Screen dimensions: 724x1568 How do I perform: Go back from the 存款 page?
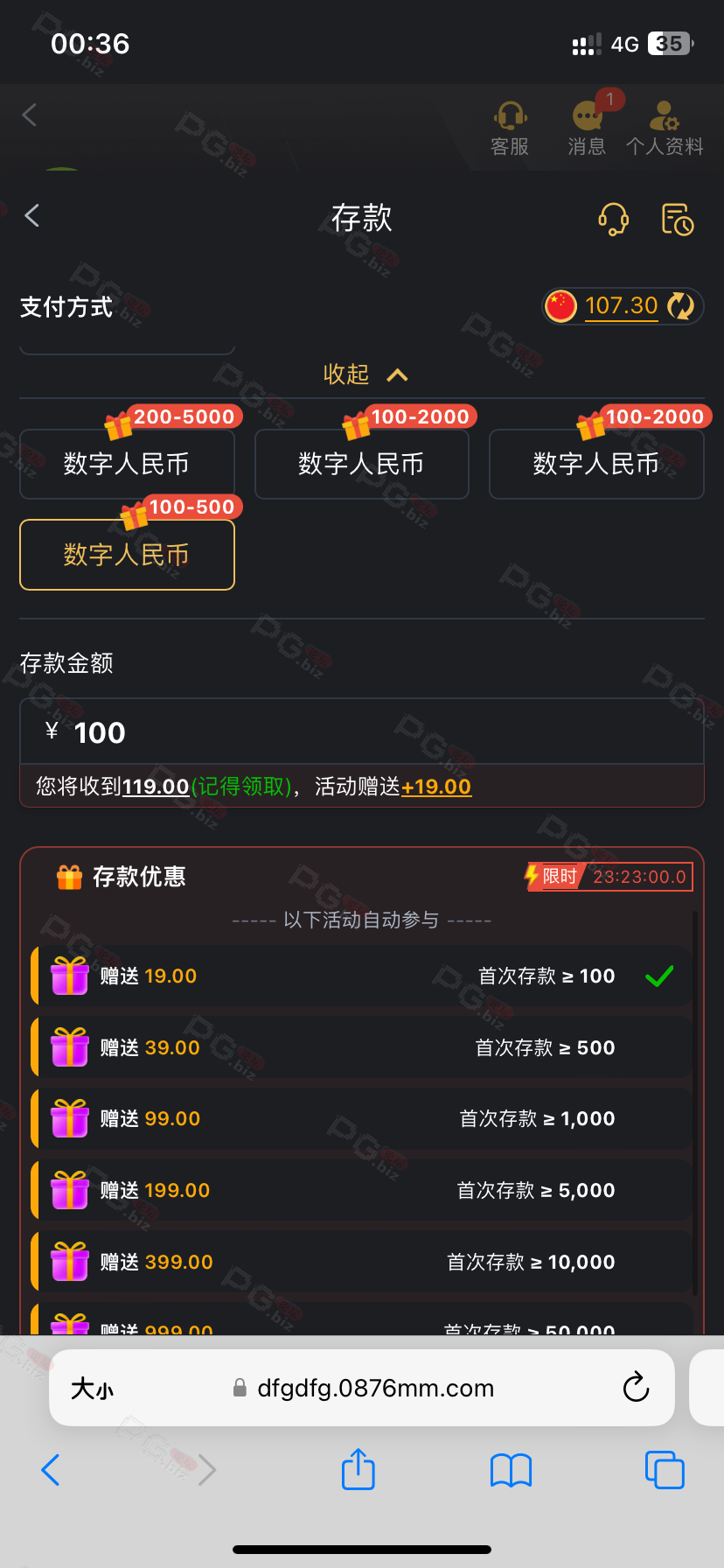[32, 216]
